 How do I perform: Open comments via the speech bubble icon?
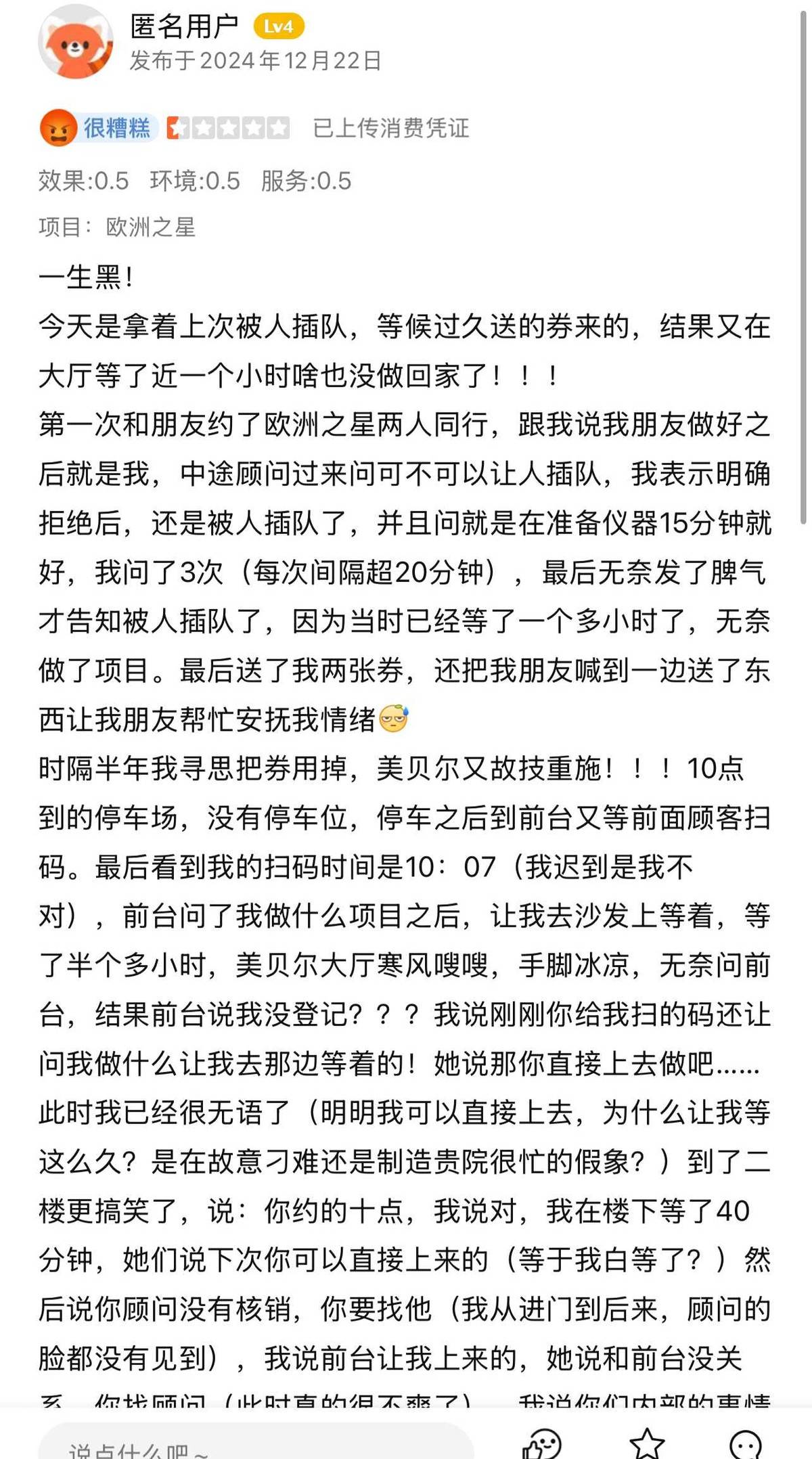pos(746,1445)
